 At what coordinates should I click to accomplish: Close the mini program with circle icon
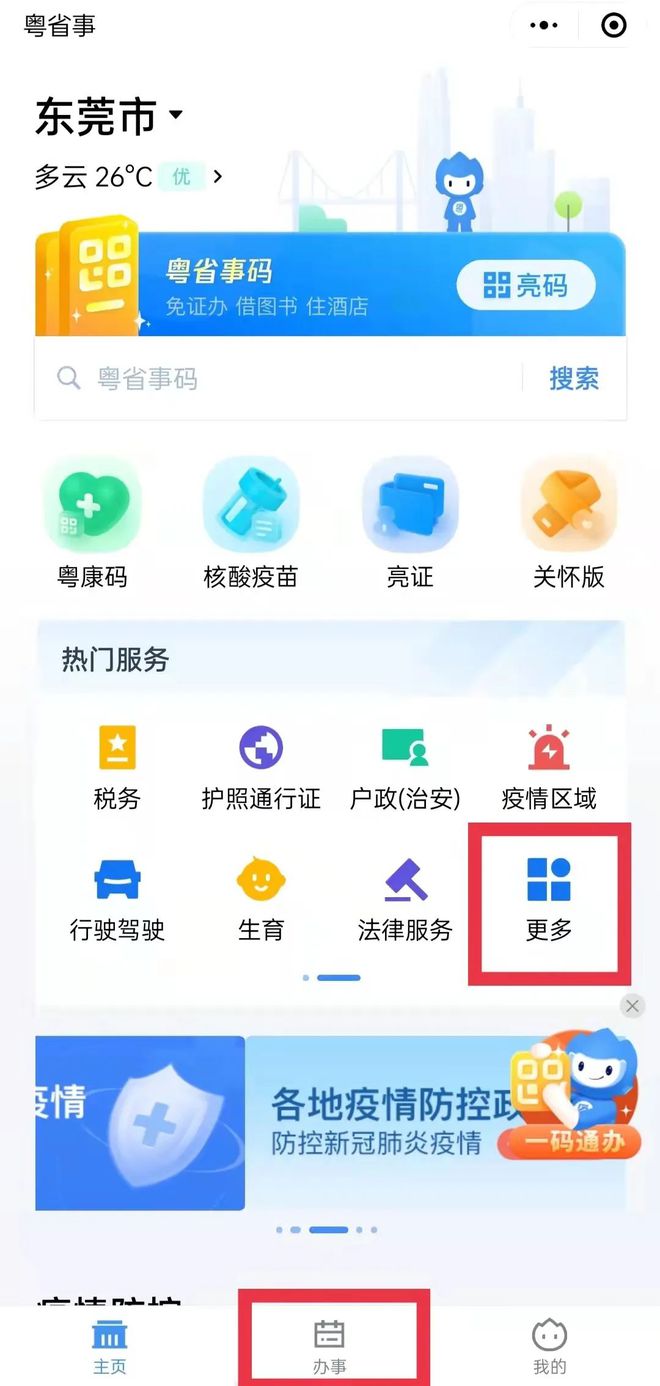coord(613,25)
